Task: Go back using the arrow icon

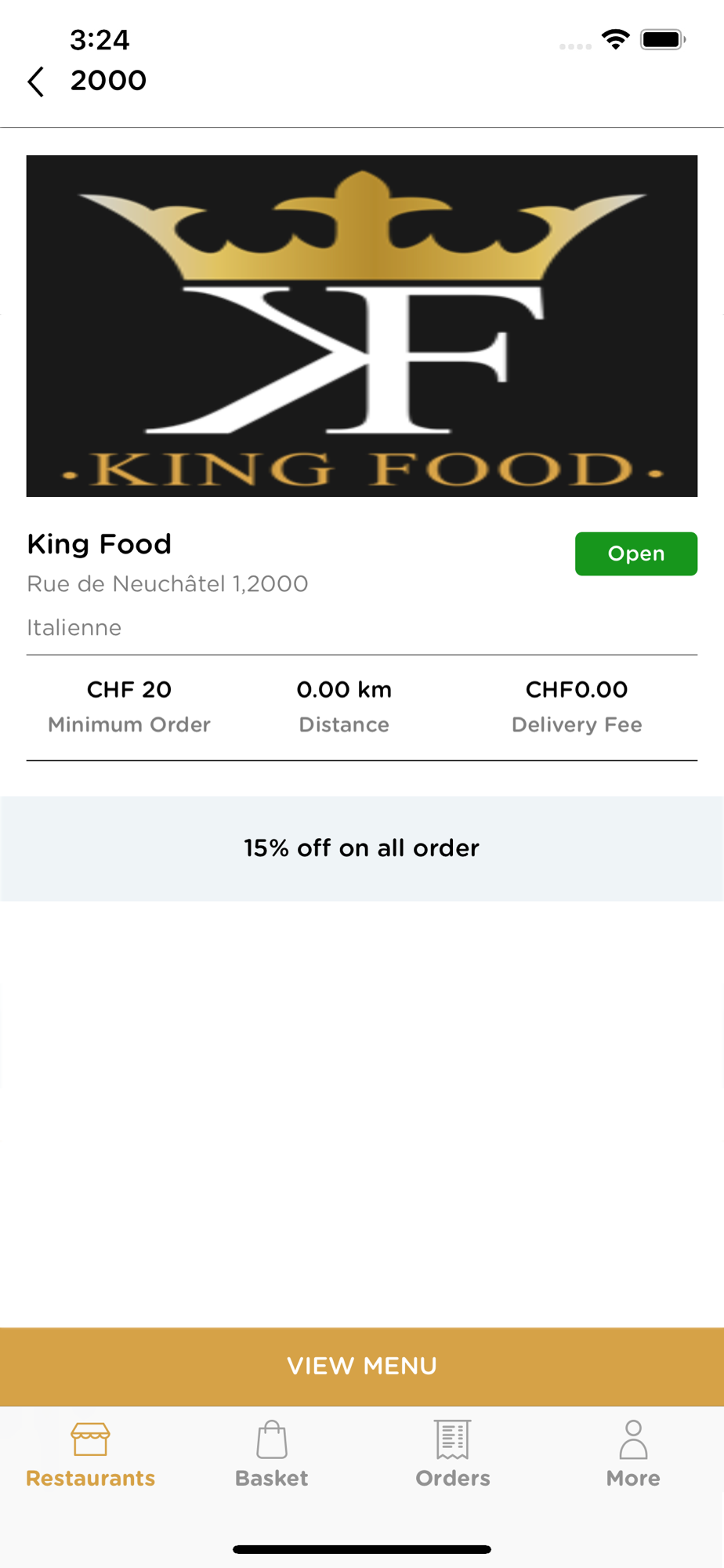Action: (x=36, y=82)
